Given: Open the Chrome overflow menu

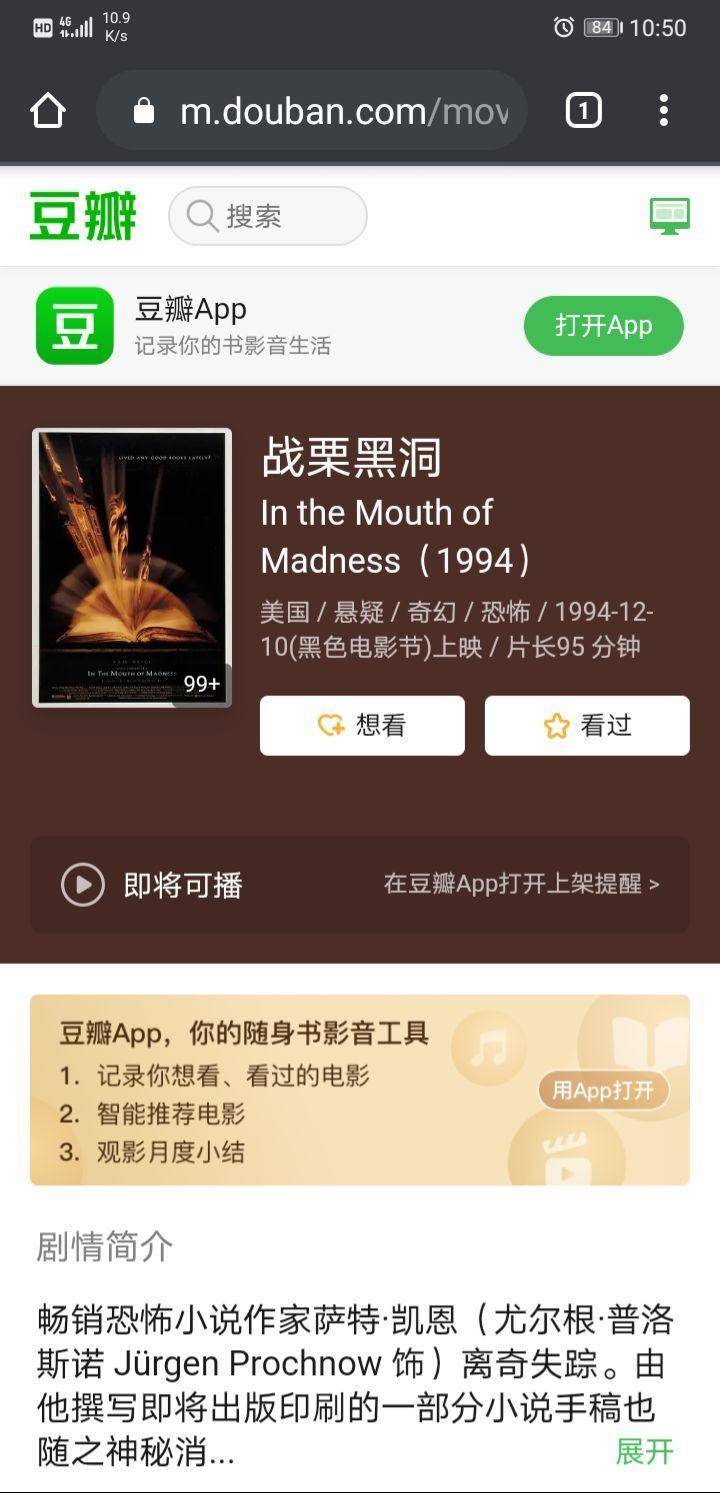Looking at the screenshot, I should [x=663, y=111].
